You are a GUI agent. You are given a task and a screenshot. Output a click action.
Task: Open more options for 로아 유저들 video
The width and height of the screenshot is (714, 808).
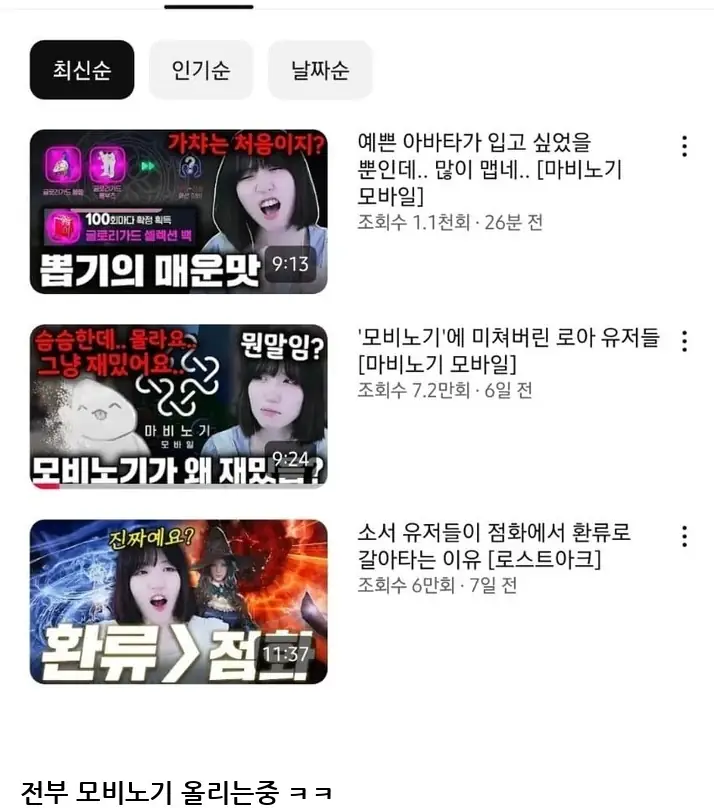pos(684,341)
